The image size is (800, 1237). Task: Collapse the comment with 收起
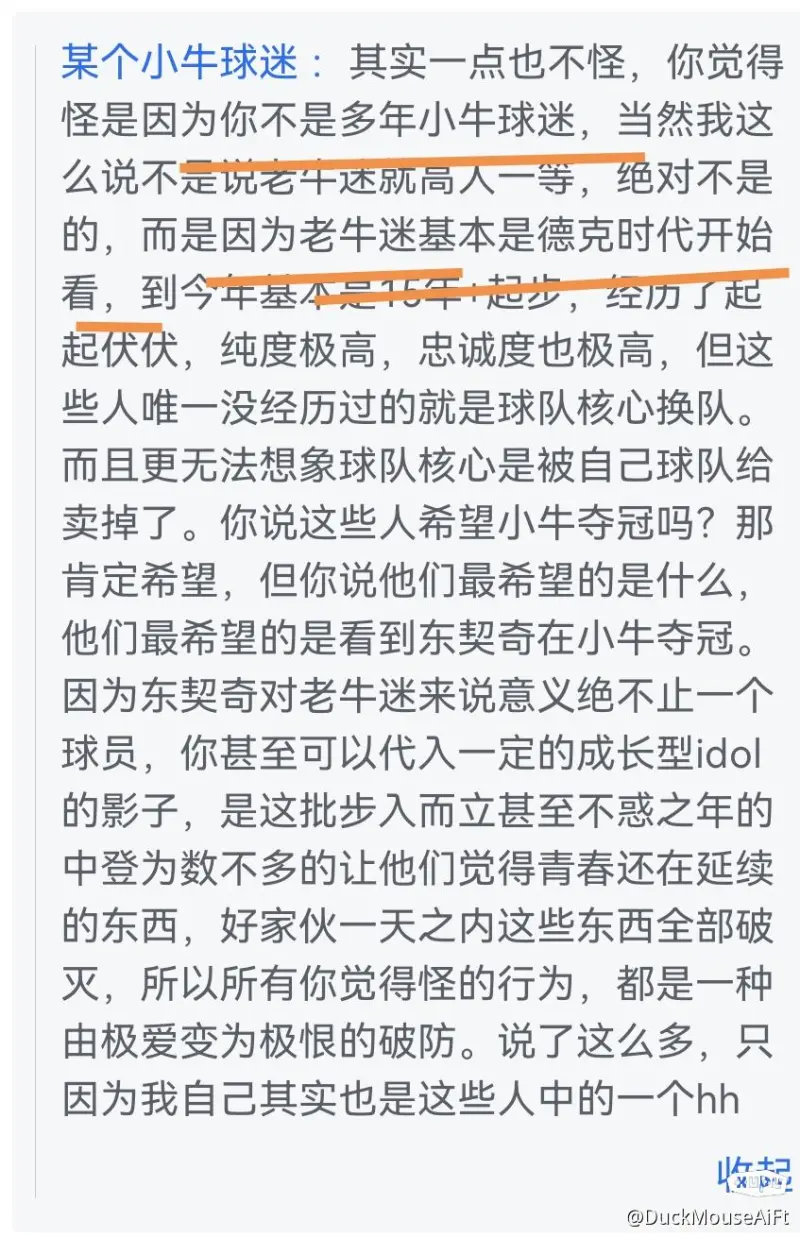click(x=752, y=1171)
